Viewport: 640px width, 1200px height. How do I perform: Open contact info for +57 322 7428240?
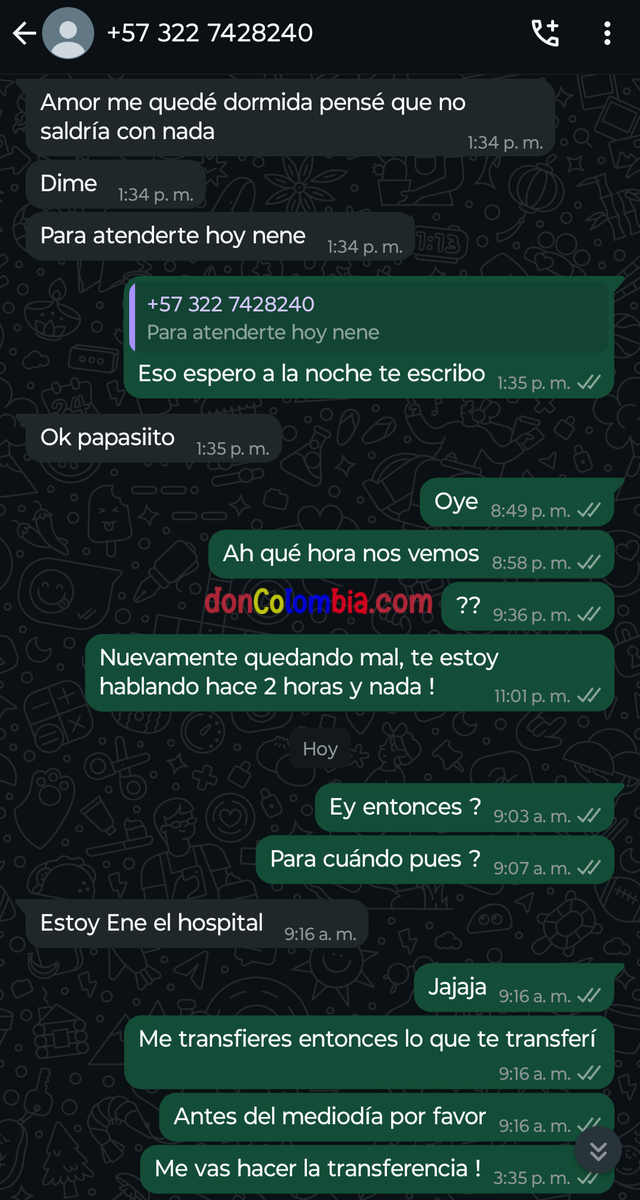click(210, 33)
